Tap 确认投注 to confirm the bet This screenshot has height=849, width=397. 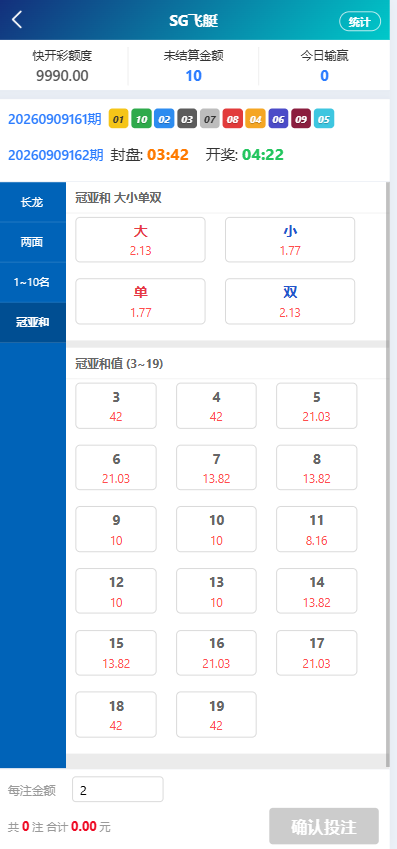tap(324, 826)
